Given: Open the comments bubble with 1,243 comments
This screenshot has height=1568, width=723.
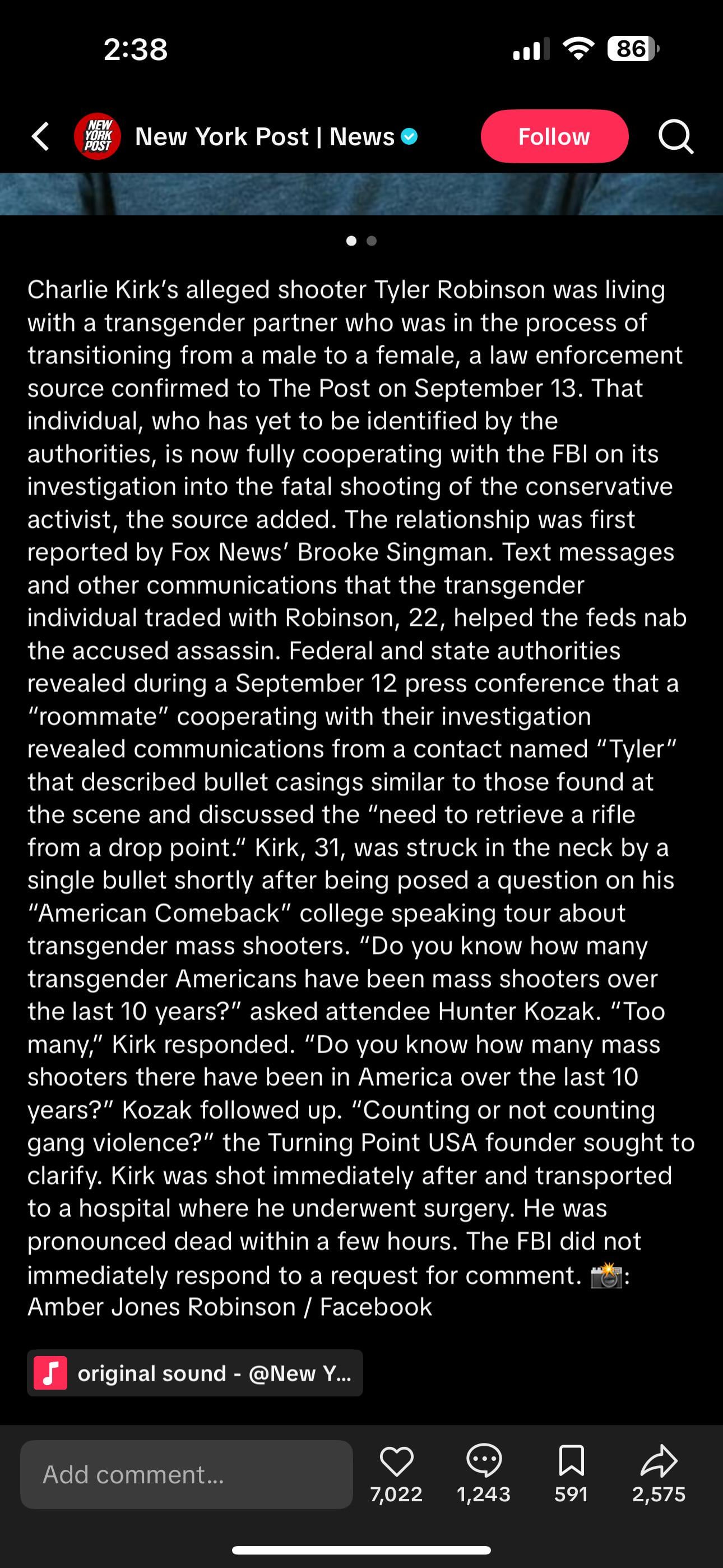Looking at the screenshot, I should pyautogui.click(x=484, y=1460).
